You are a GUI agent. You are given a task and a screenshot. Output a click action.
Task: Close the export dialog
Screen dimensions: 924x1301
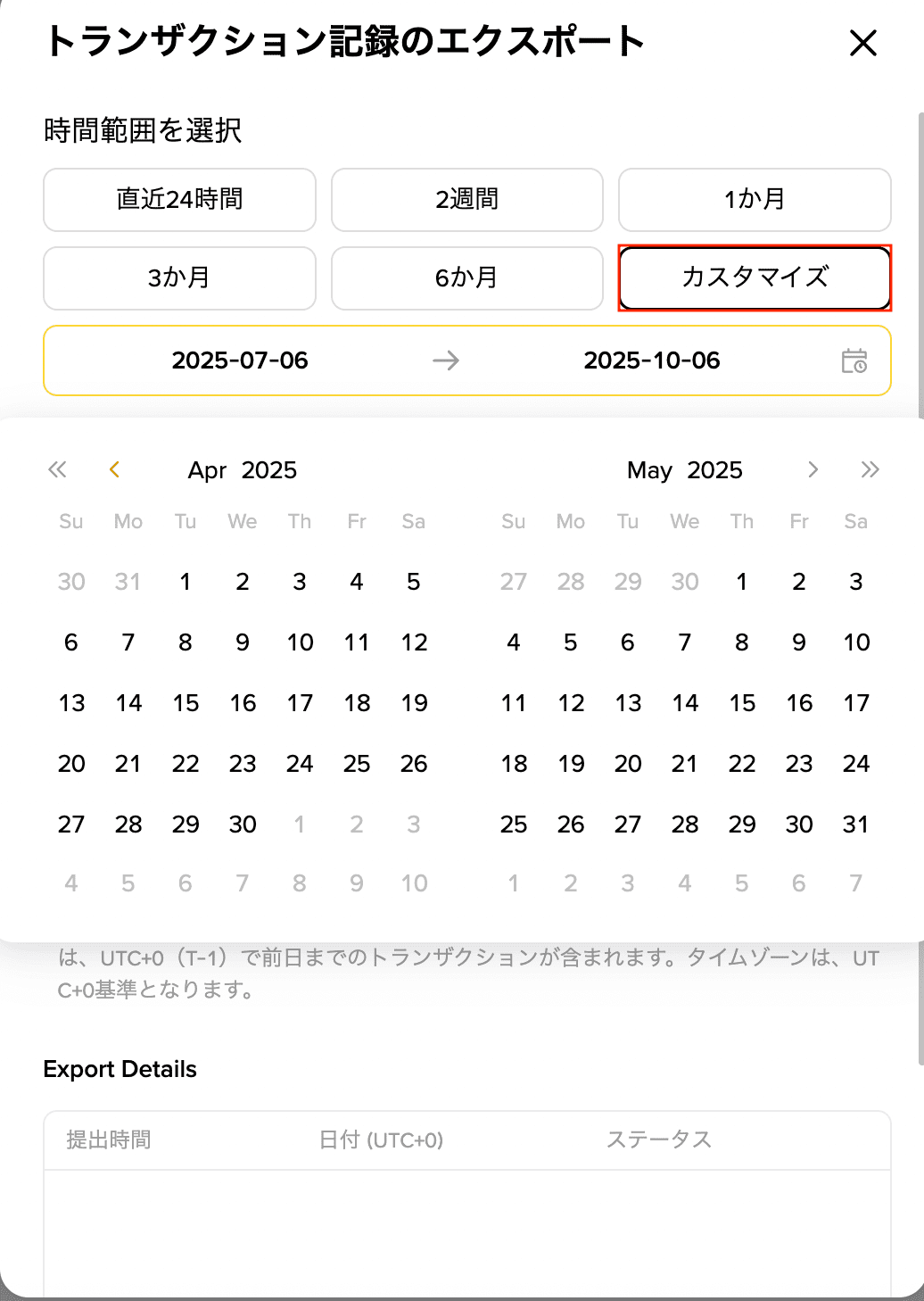(x=862, y=42)
